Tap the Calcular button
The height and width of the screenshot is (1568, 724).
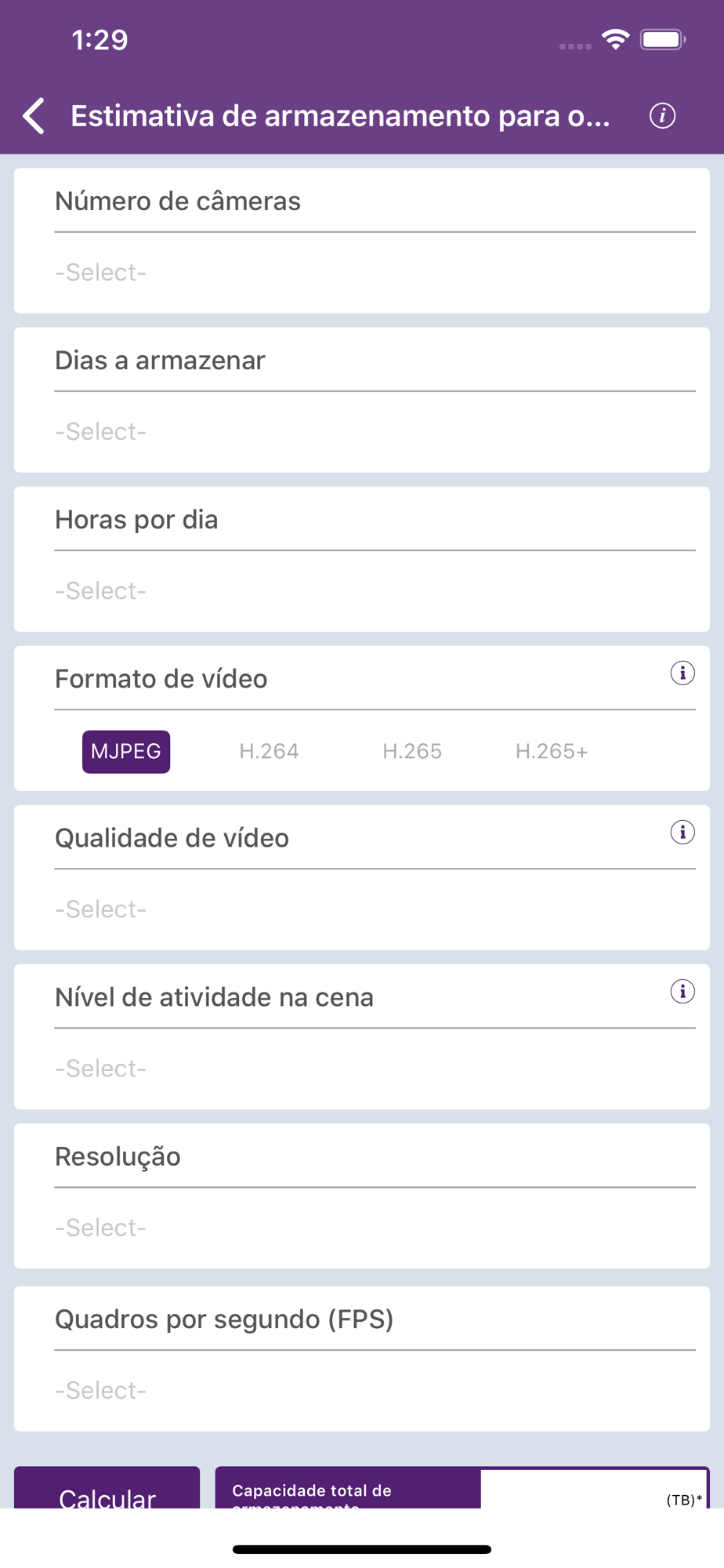pyautogui.click(x=107, y=1488)
